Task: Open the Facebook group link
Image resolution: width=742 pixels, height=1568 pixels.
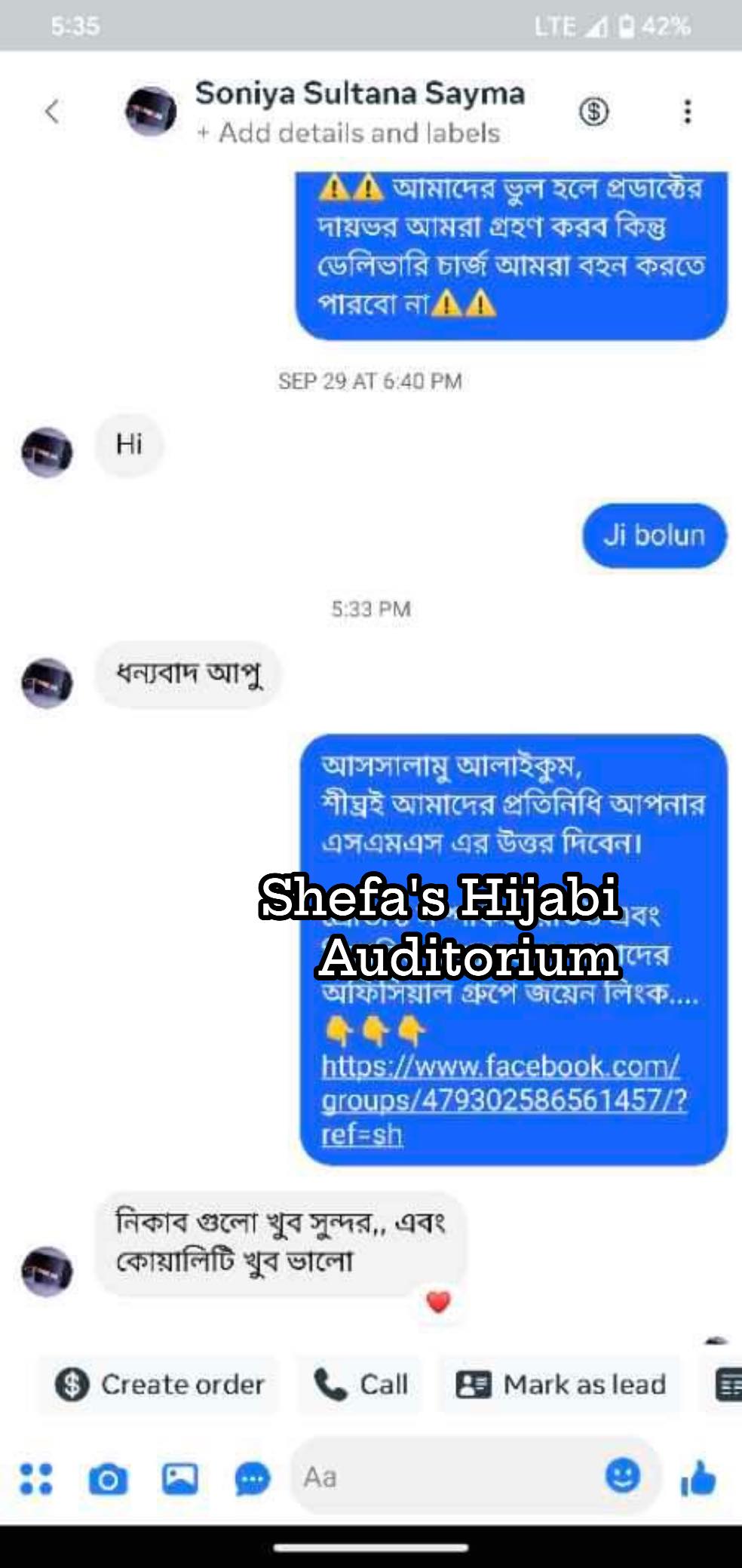Action: click(x=503, y=1100)
